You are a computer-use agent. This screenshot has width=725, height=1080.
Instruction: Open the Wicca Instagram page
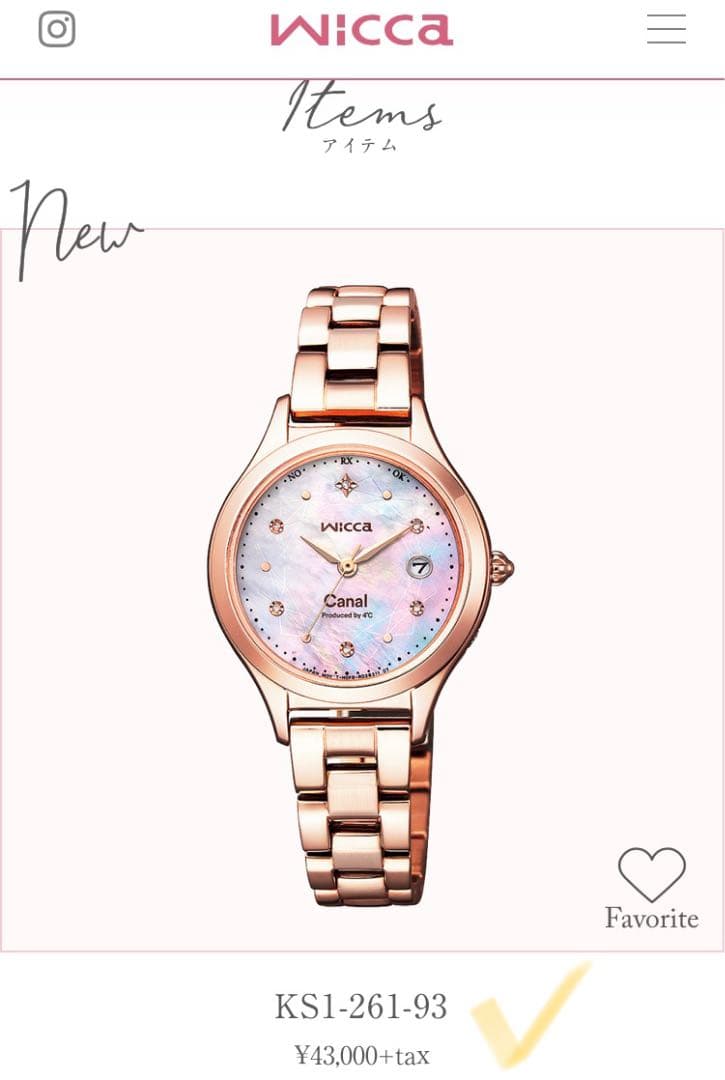point(57,29)
